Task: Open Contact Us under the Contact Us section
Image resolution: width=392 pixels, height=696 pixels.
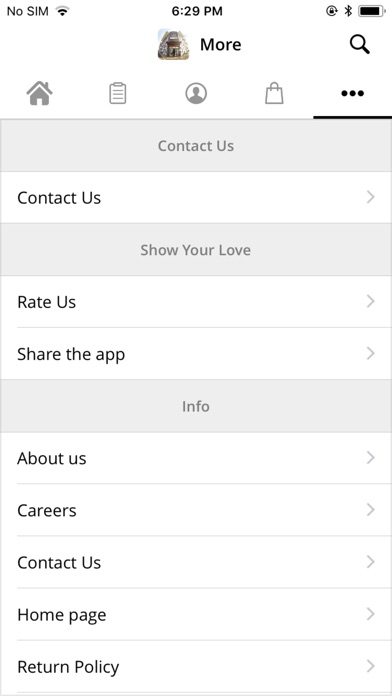Action: click(196, 198)
